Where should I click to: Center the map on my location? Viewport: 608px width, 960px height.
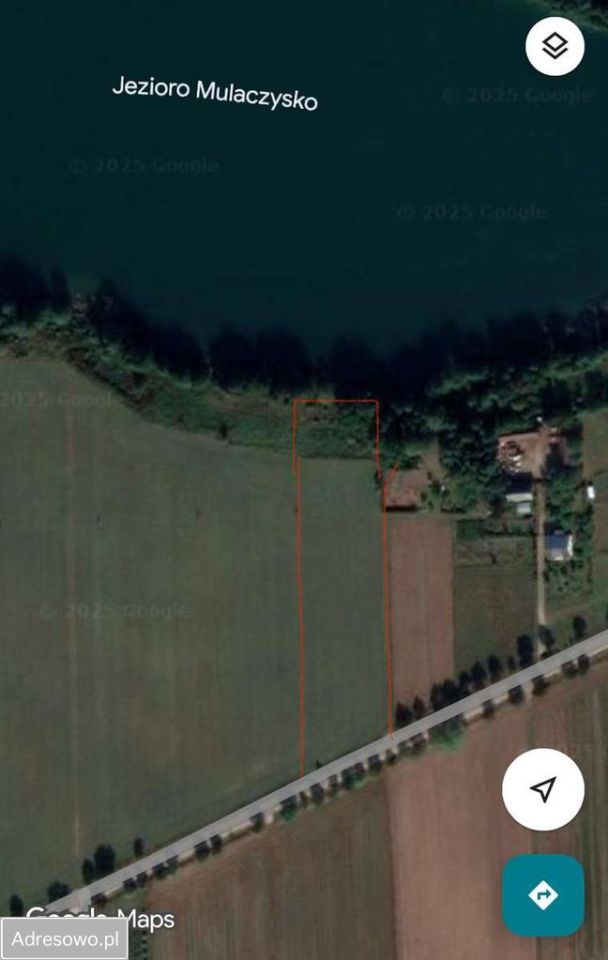543,790
